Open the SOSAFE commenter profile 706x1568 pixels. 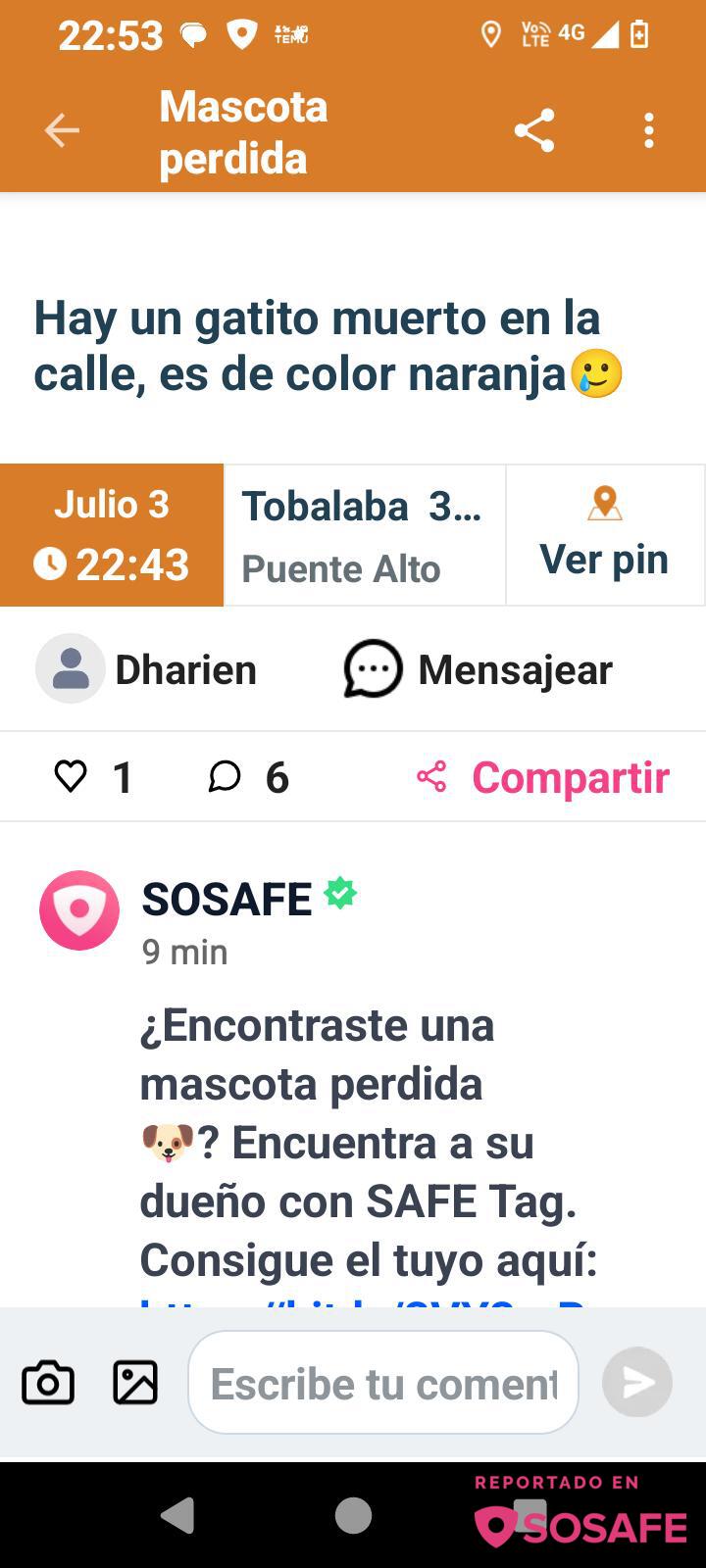pos(79,910)
